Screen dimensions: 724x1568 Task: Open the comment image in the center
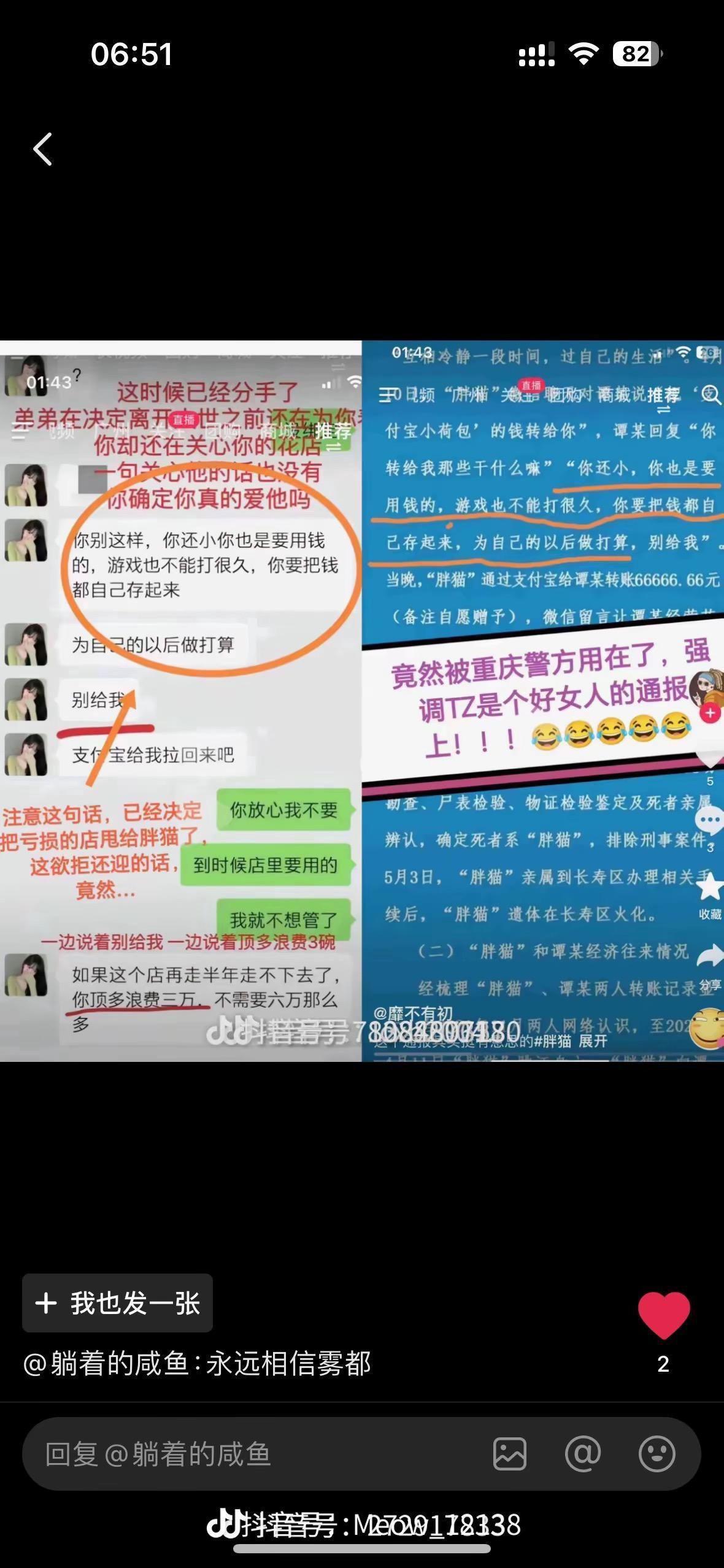[x=362, y=701]
